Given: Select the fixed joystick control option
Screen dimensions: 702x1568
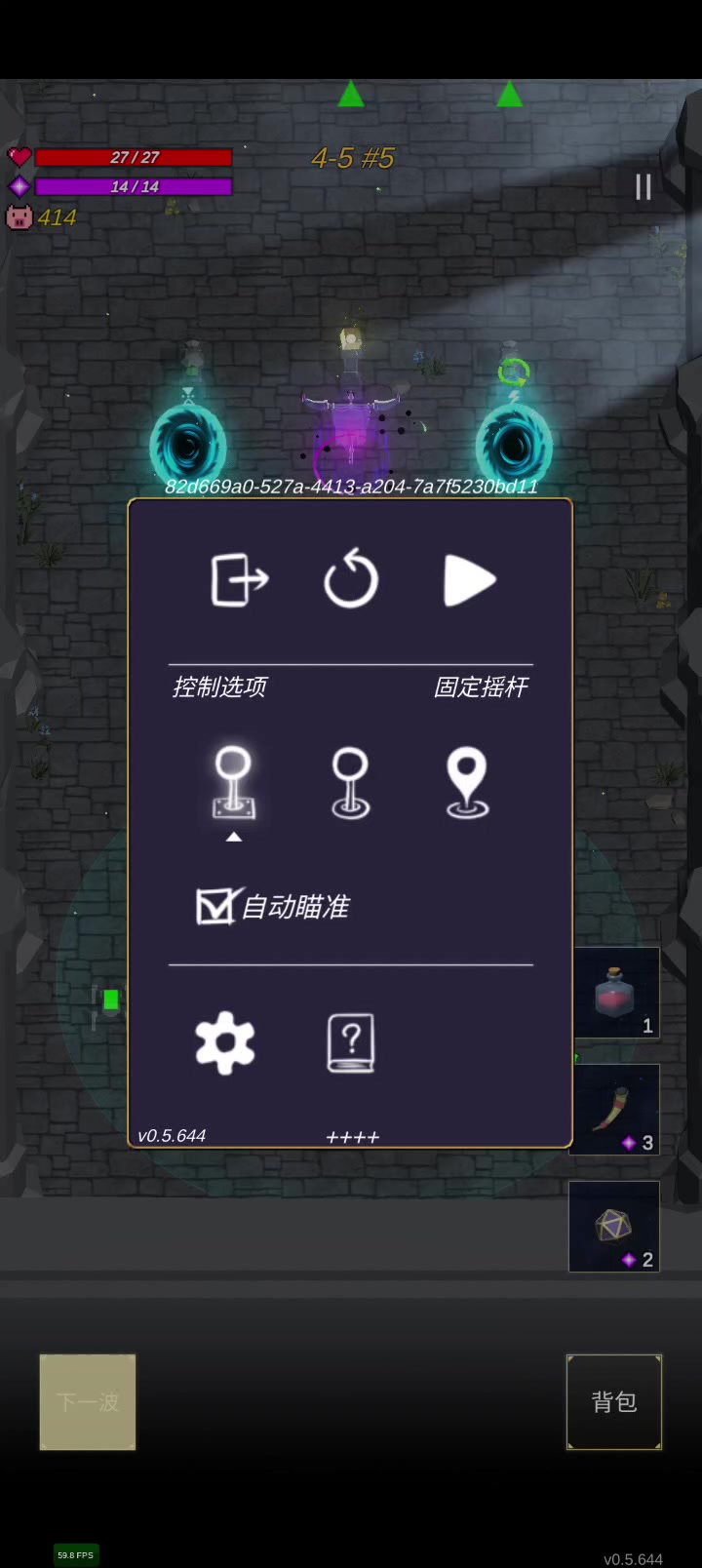Looking at the screenshot, I should pos(234,783).
